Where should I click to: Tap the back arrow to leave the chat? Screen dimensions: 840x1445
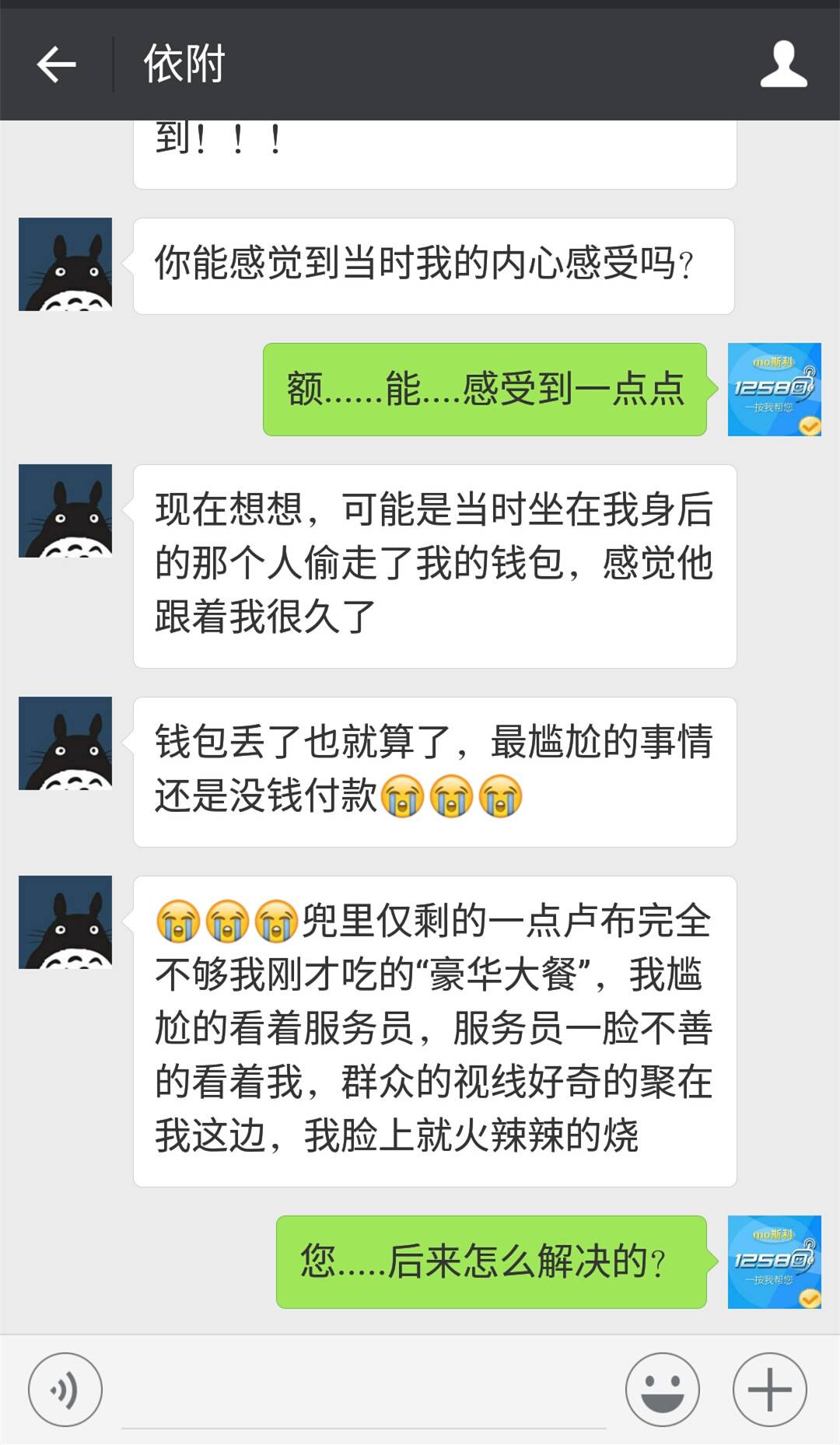(56, 65)
